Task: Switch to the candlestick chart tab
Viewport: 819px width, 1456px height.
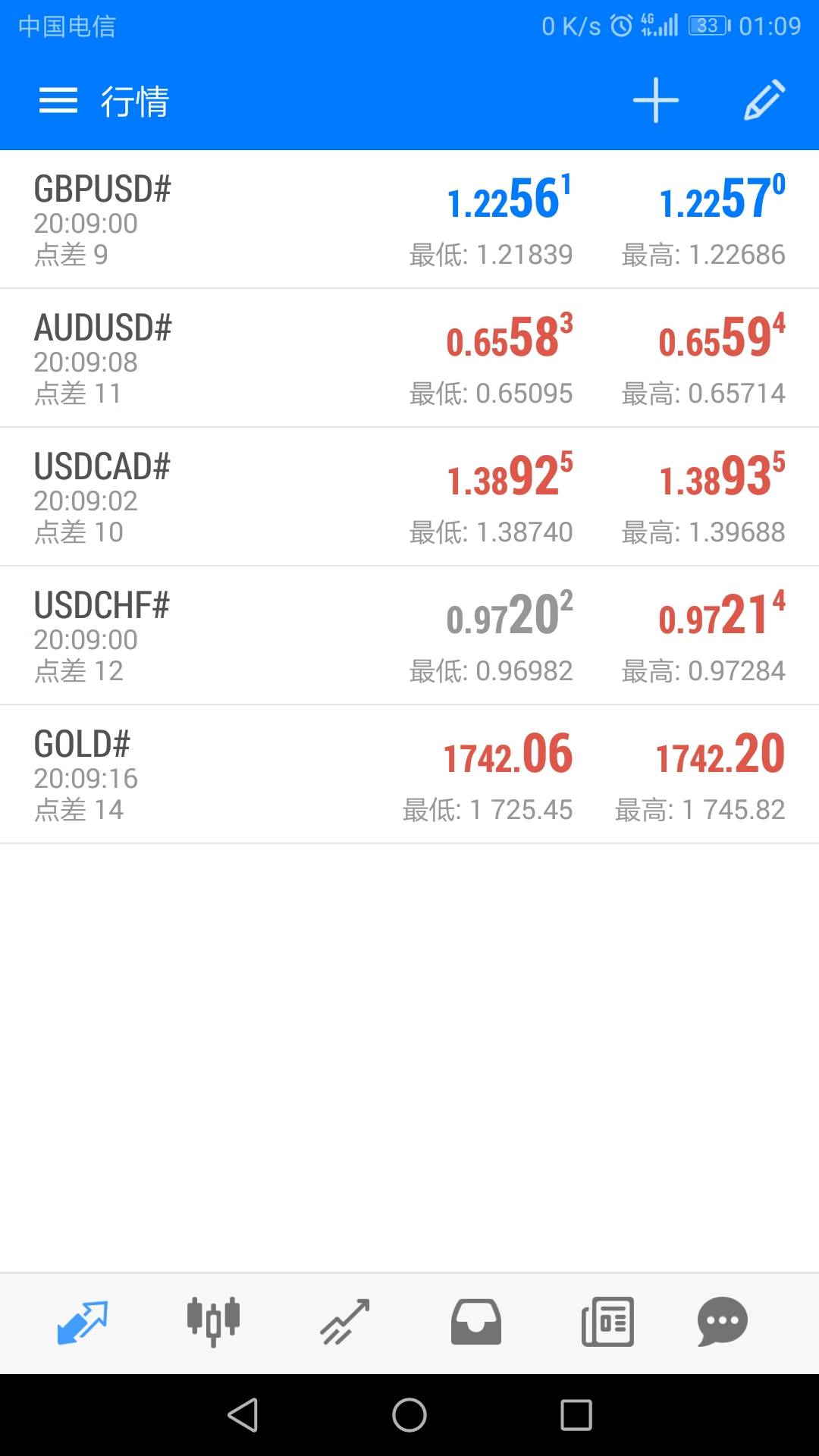Action: pyautogui.click(x=213, y=1322)
